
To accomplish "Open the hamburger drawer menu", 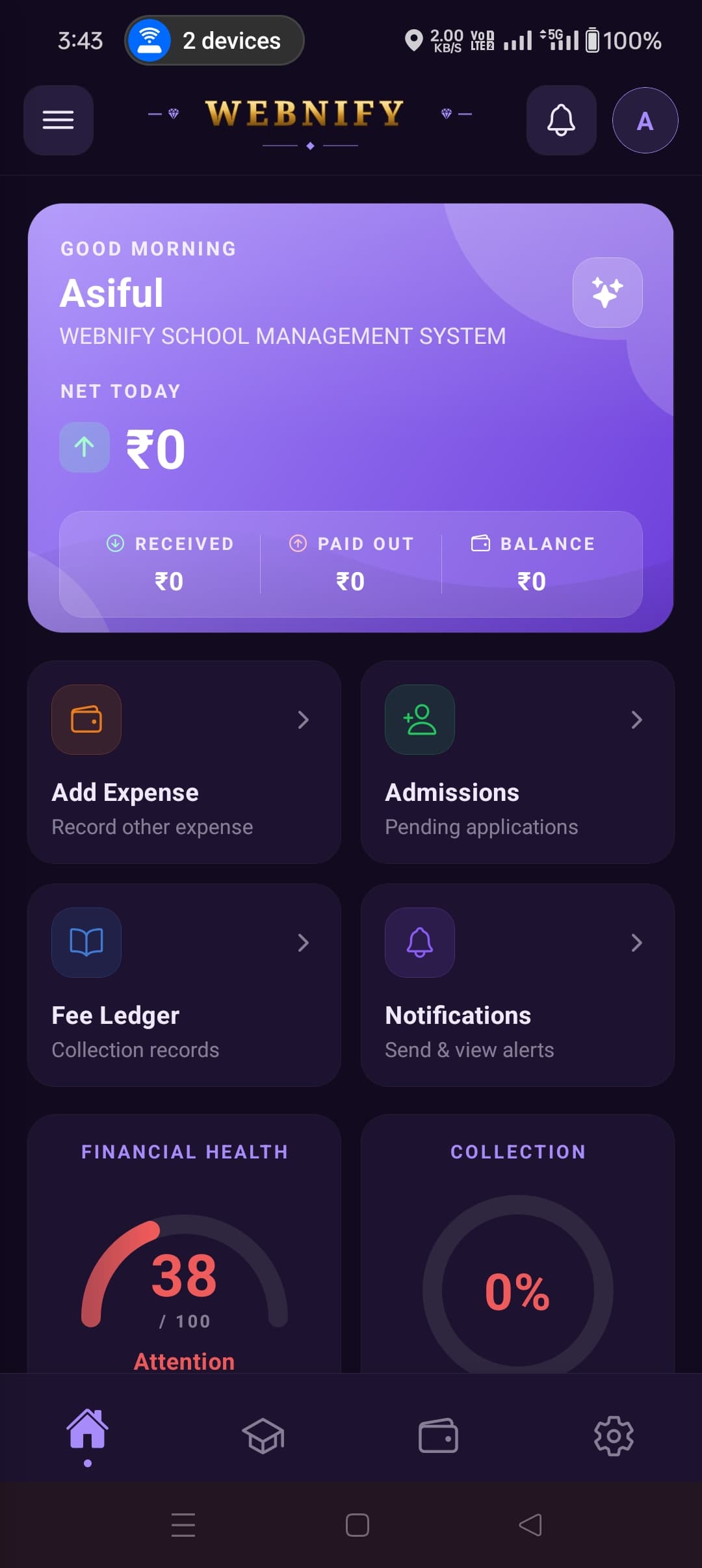I will 58,120.
